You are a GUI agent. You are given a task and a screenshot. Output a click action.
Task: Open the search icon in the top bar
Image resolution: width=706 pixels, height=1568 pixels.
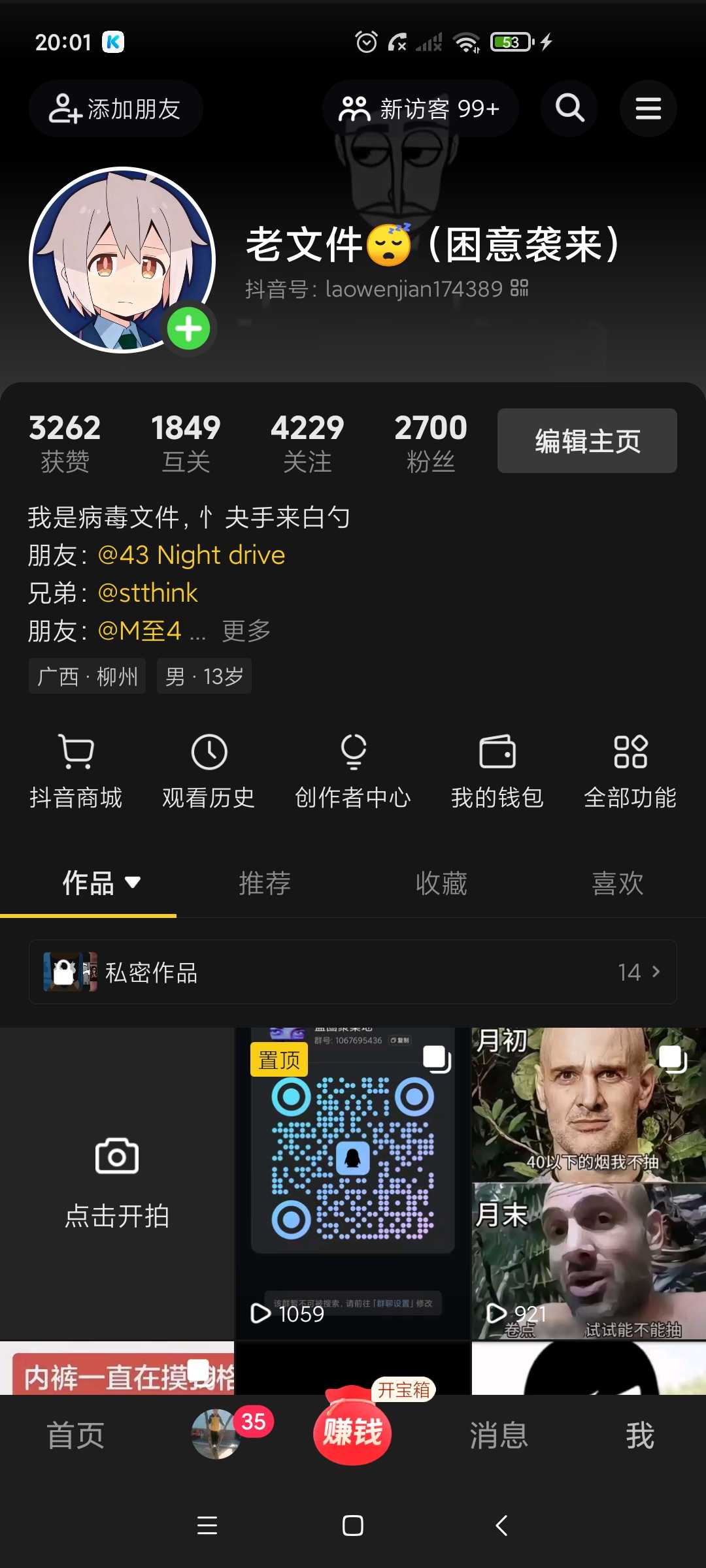569,108
